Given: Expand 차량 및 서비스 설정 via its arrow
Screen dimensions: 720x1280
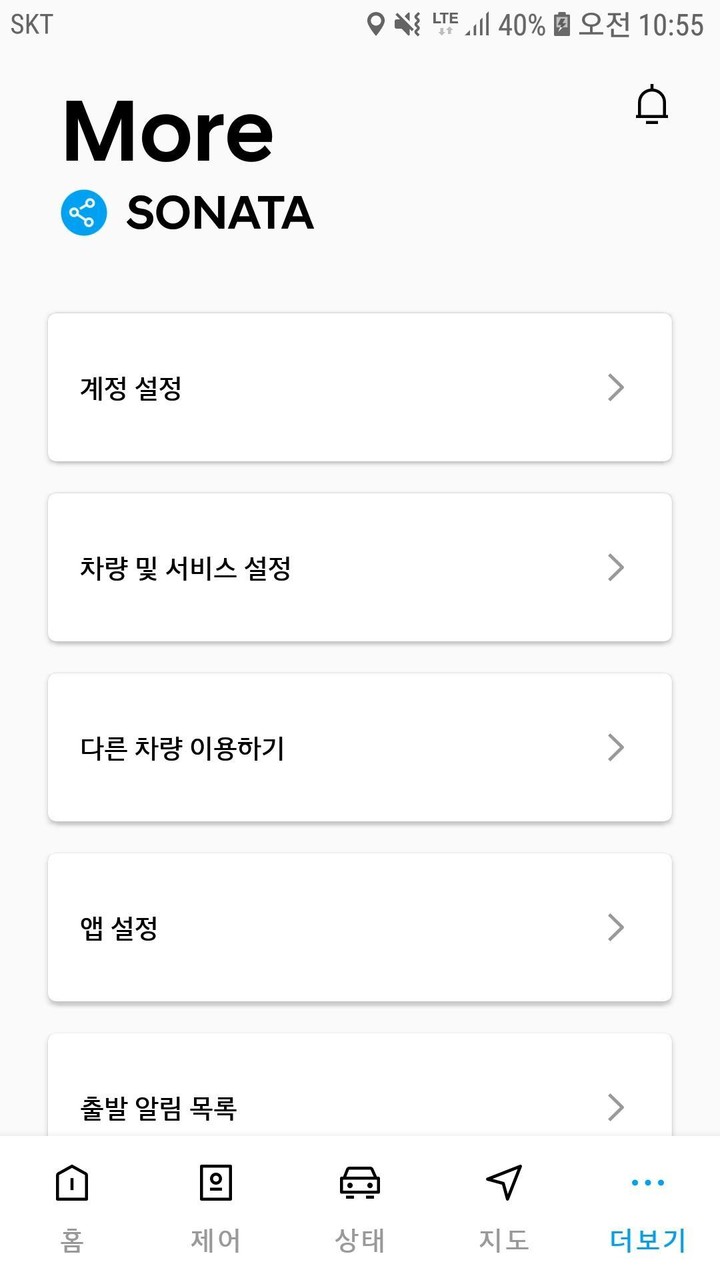Looking at the screenshot, I should pos(616,567).
